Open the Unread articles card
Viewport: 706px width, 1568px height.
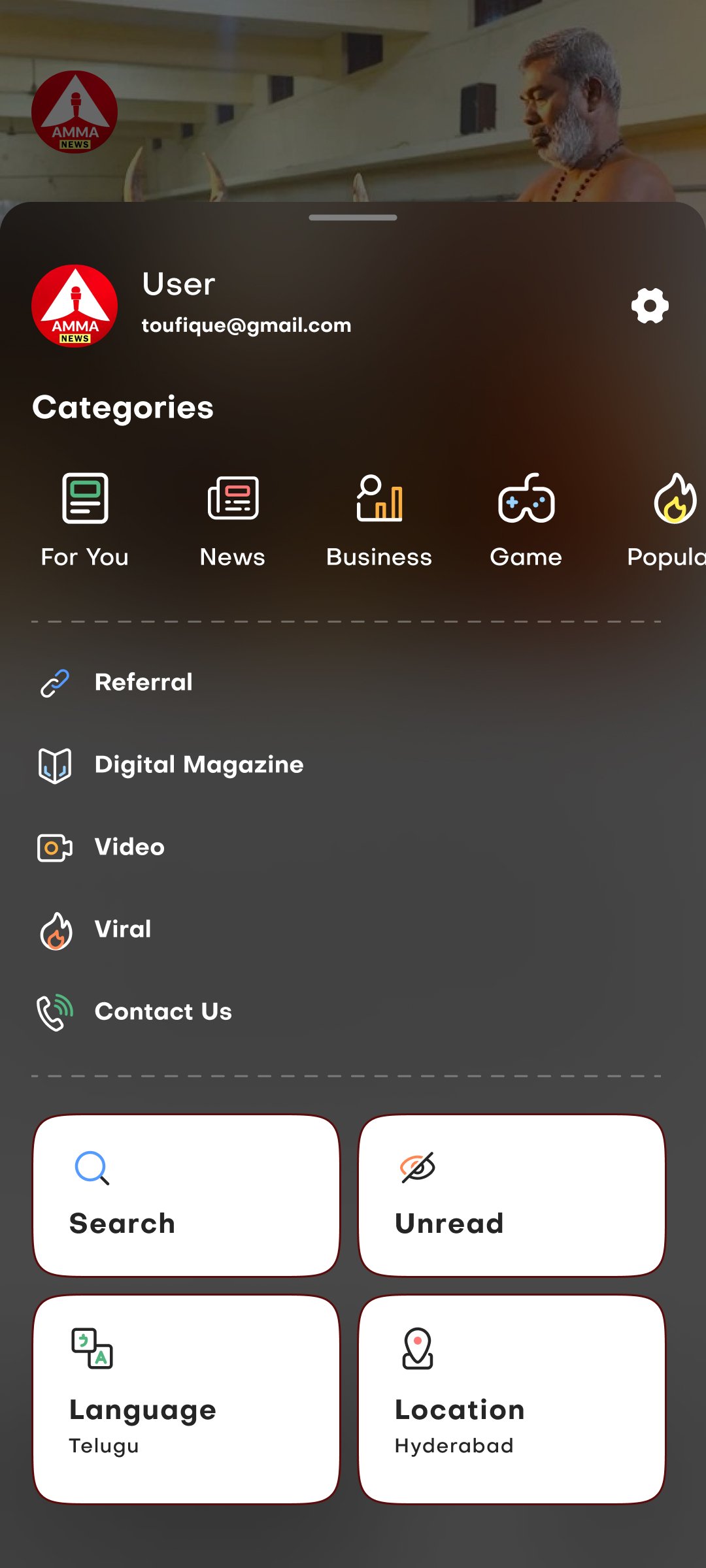coord(512,1196)
